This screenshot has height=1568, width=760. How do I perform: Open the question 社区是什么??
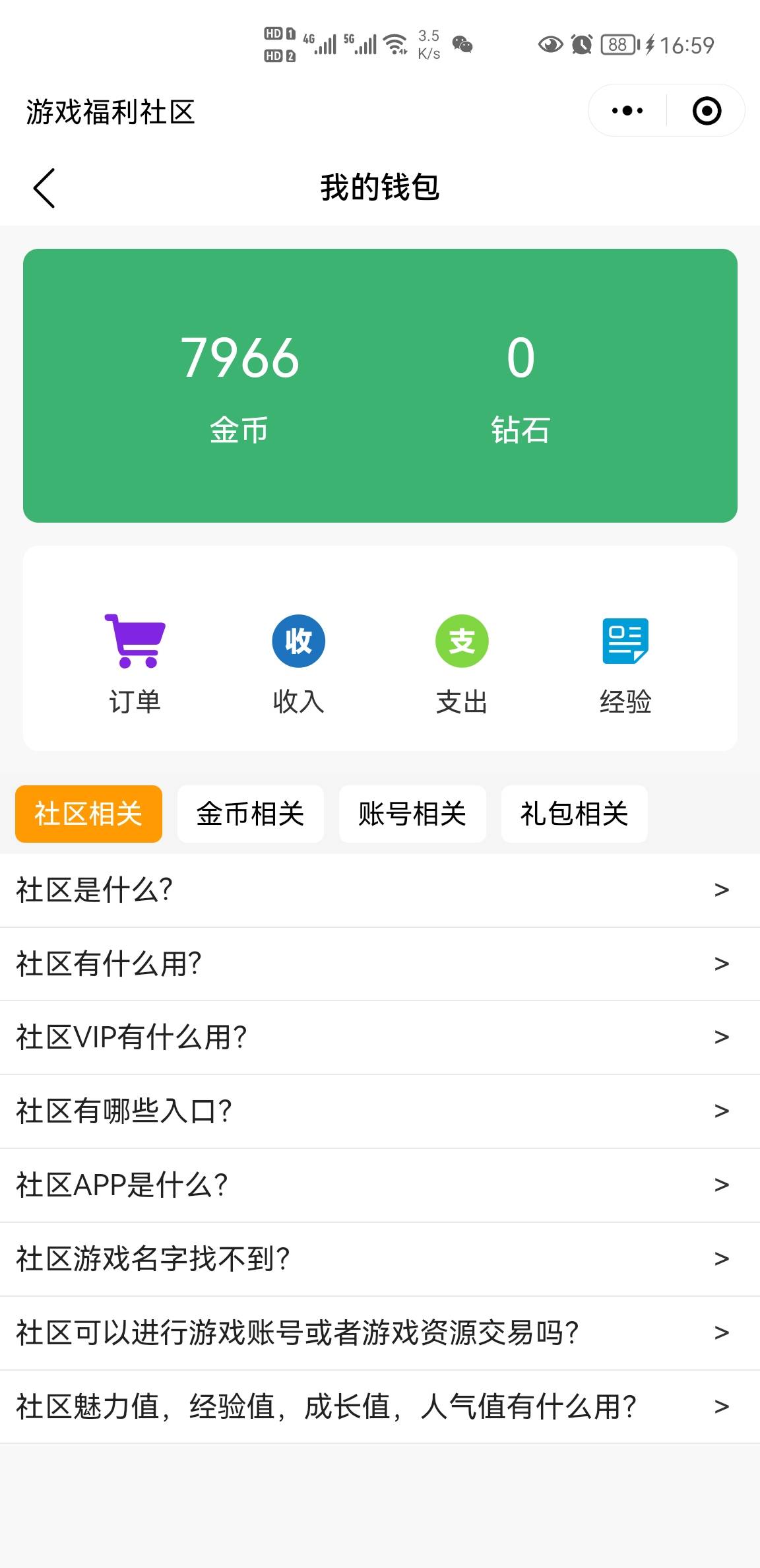pyautogui.click(x=380, y=890)
